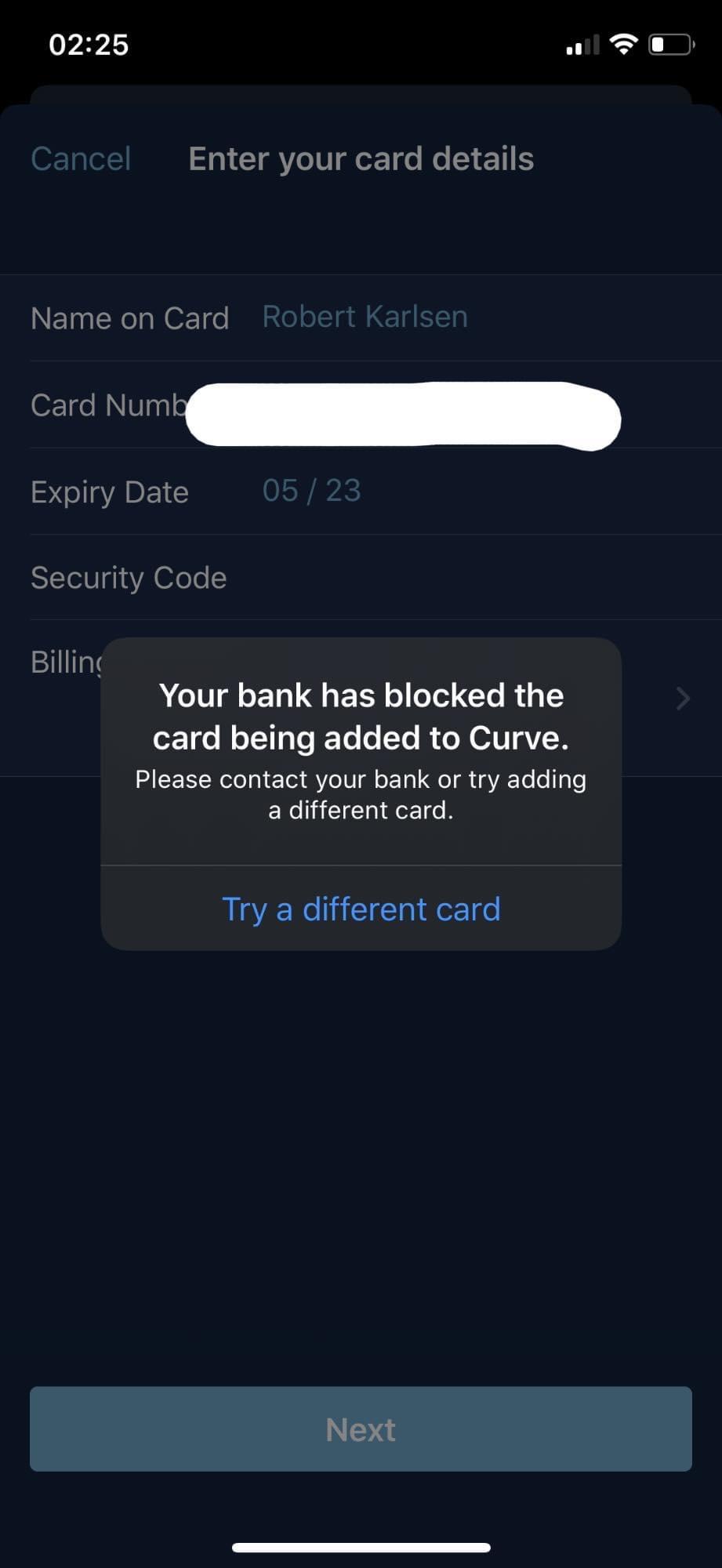Image resolution: width=722 pixels, height=1568 pixels.
Task: Tap Try a different card
Action: click(361, 909)
